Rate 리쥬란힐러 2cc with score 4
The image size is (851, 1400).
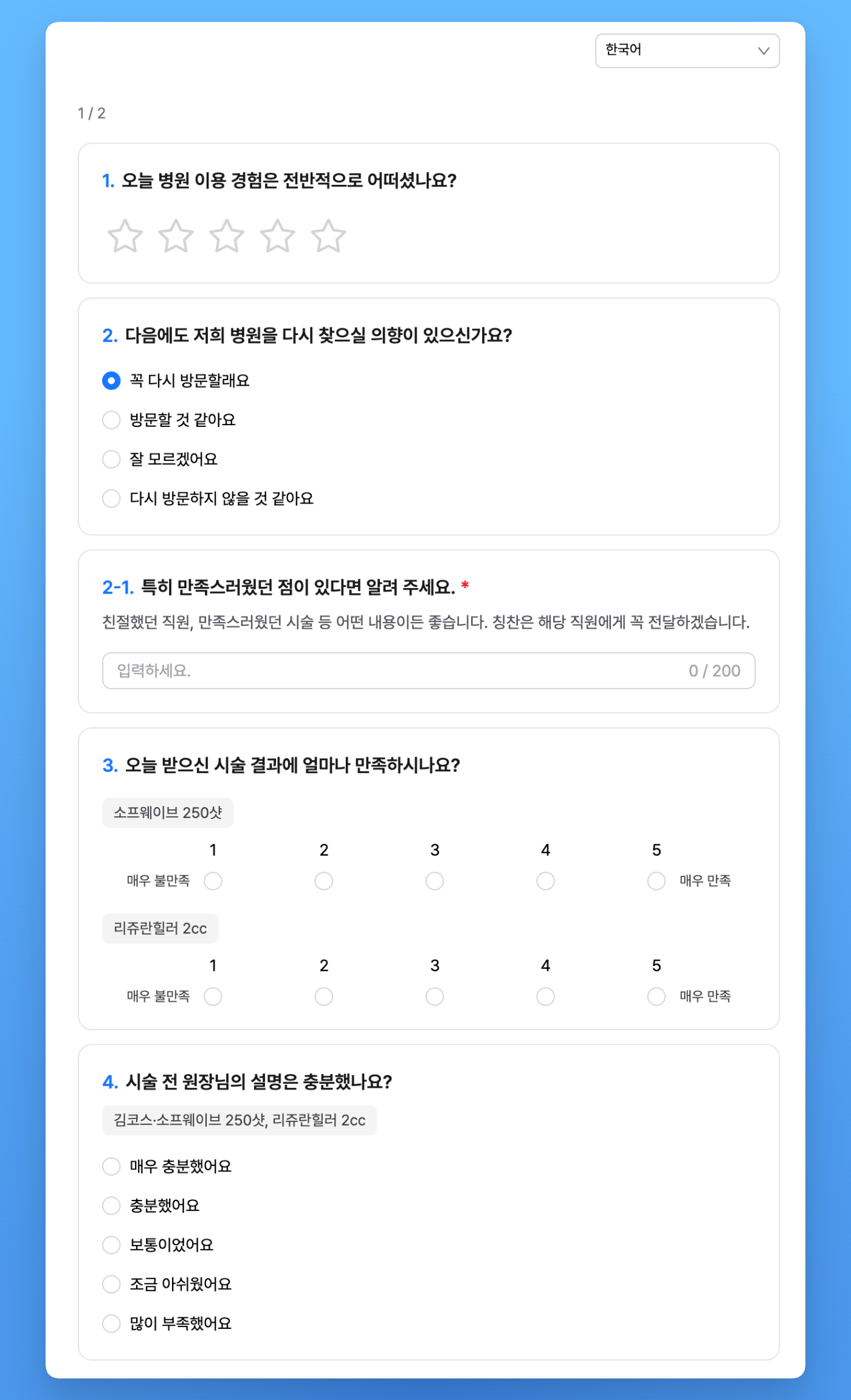[546, 996]
